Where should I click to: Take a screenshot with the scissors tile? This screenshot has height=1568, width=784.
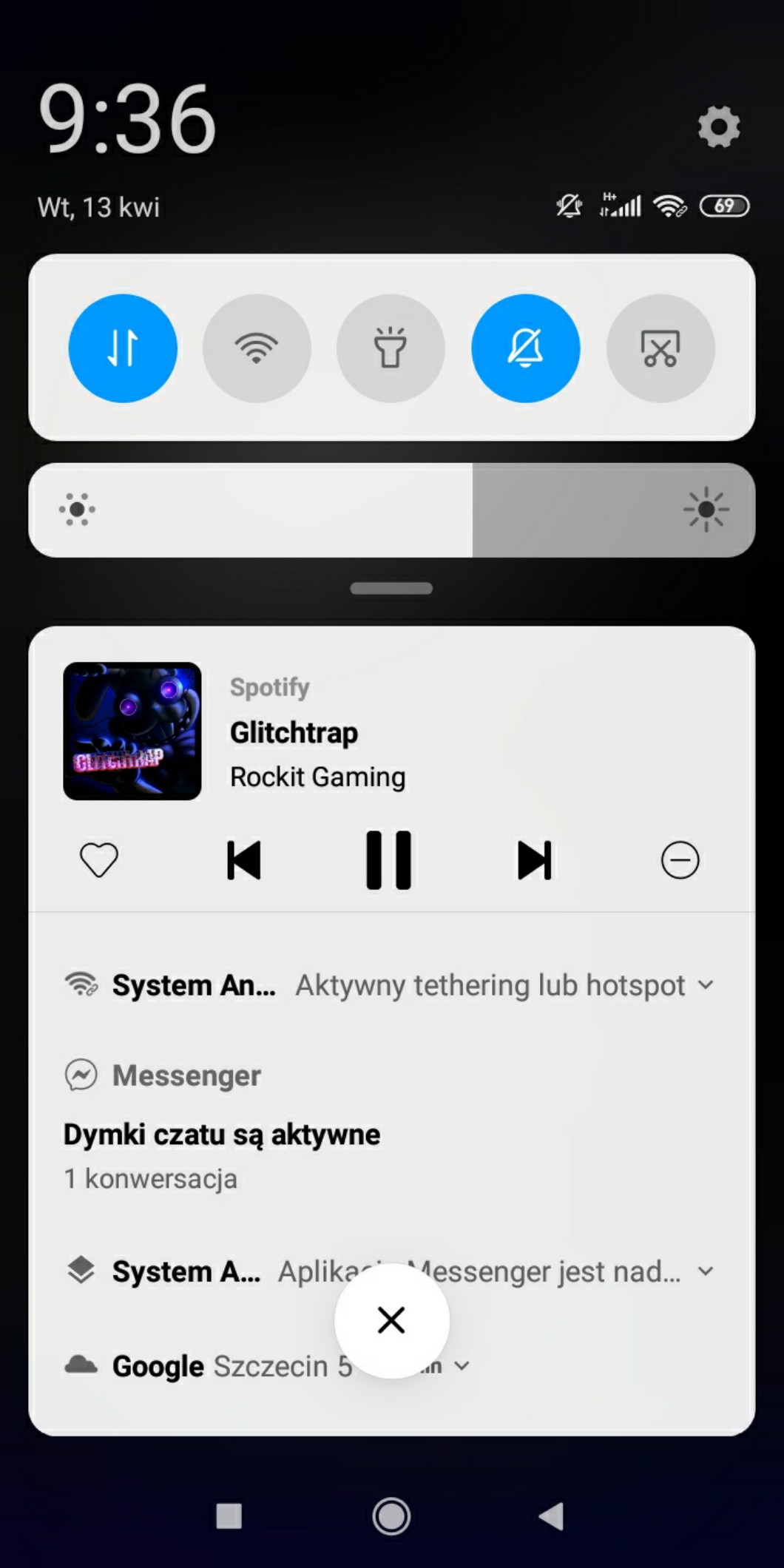tap(660, 348)
